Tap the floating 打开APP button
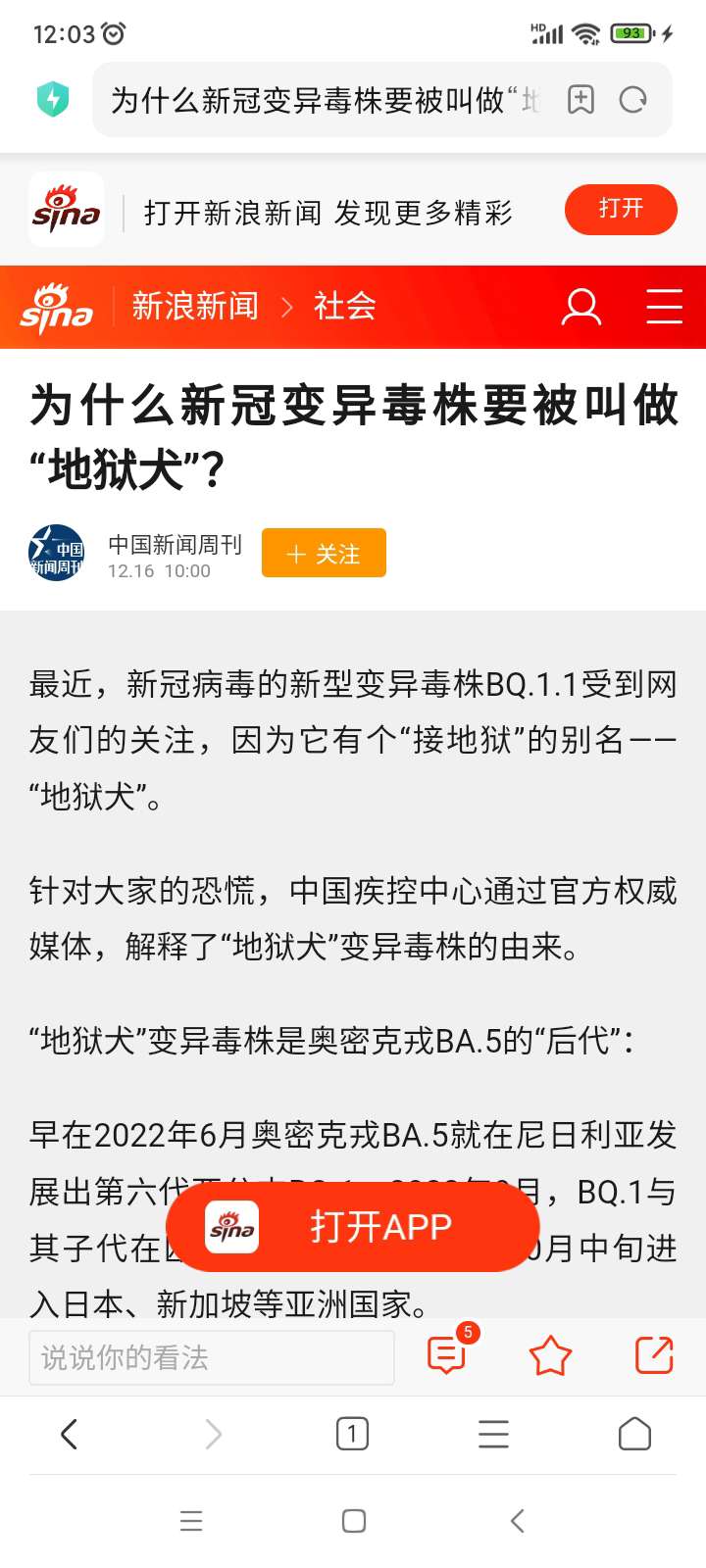706x1568 pixels. [353, 1227]
